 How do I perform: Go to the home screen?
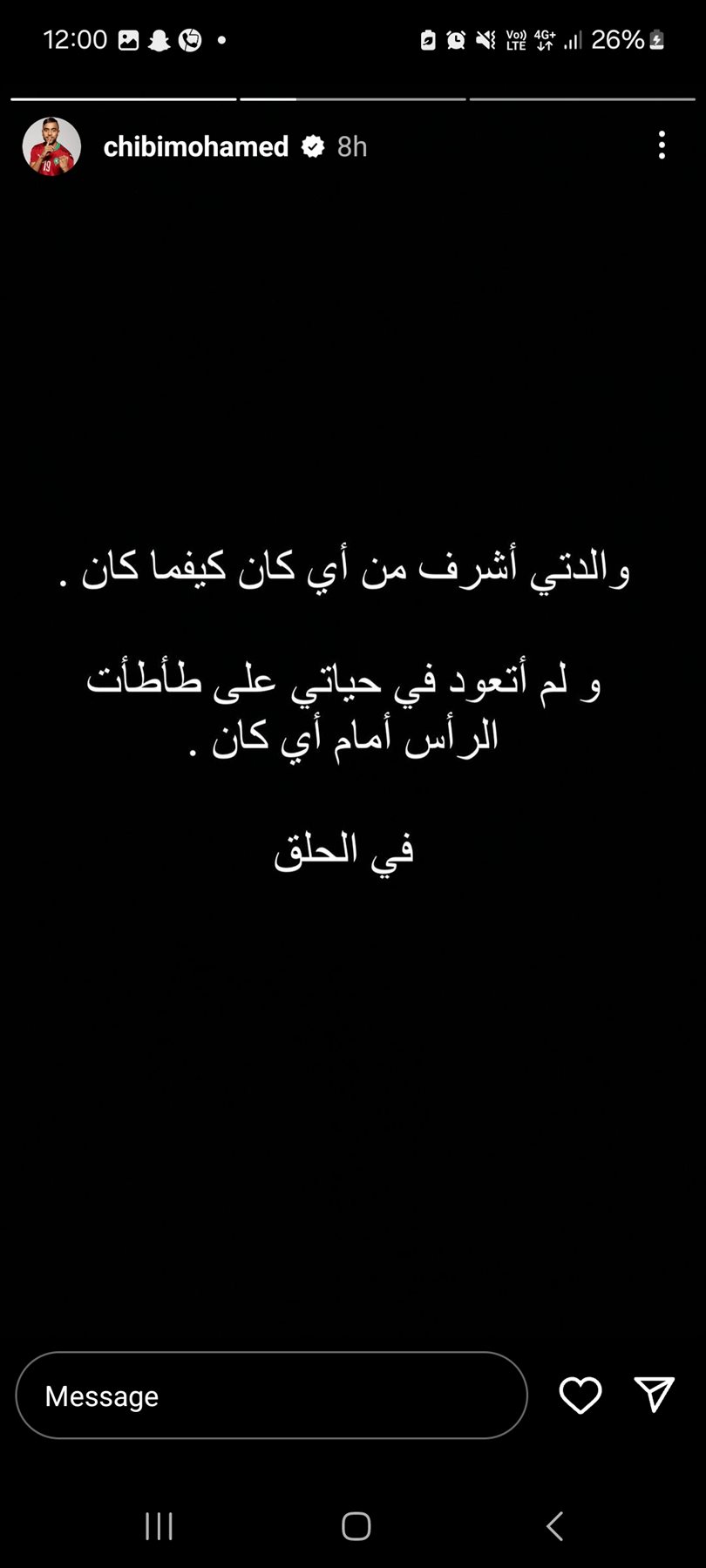click(356, 1526)
